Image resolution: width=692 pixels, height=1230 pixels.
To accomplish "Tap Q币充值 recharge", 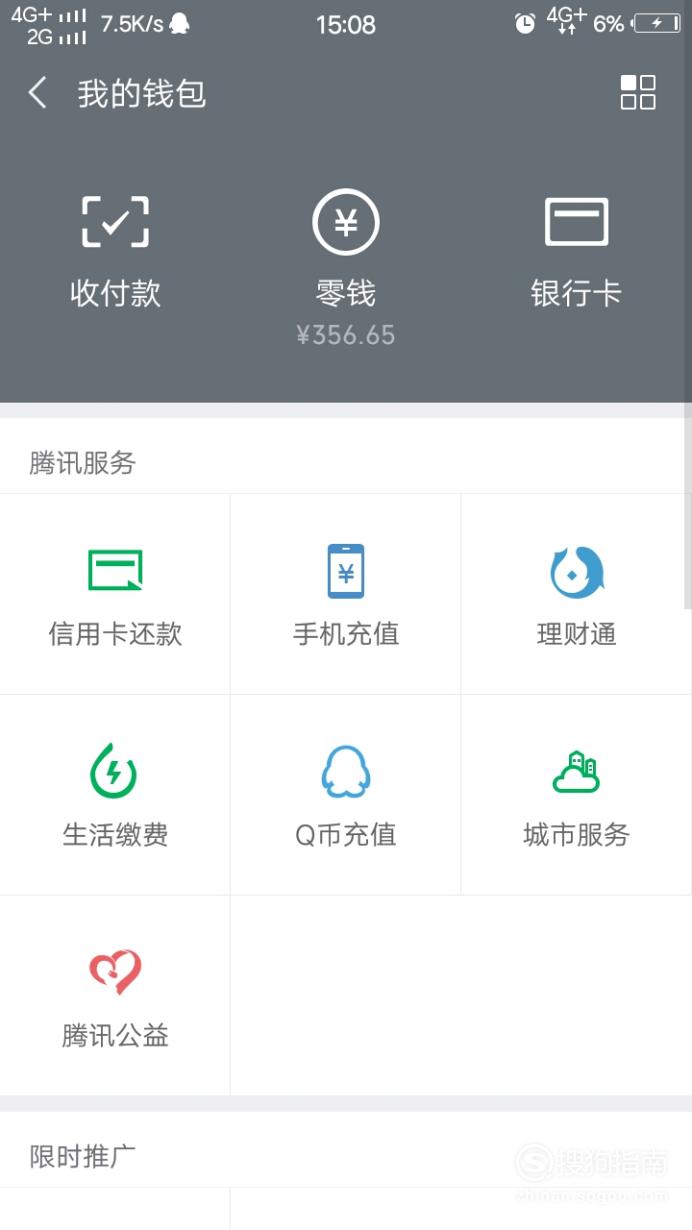I will (x=346, y=795).
